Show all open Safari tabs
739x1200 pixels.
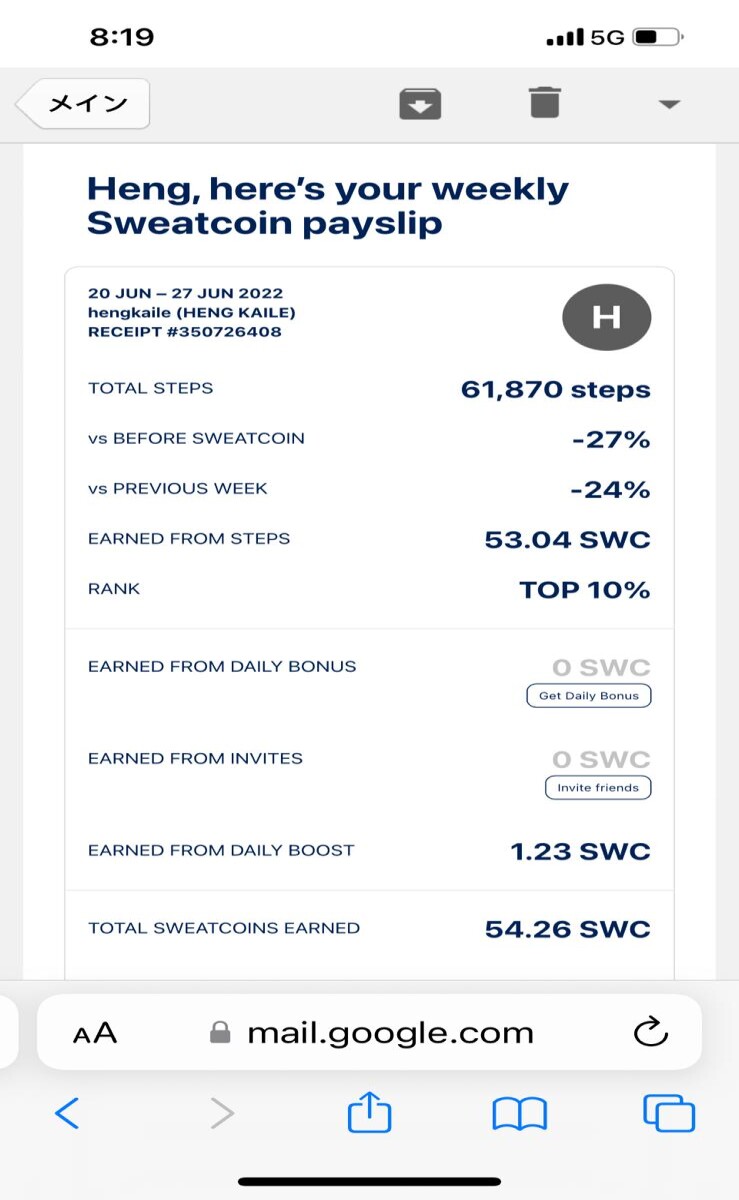point(669,1113)
